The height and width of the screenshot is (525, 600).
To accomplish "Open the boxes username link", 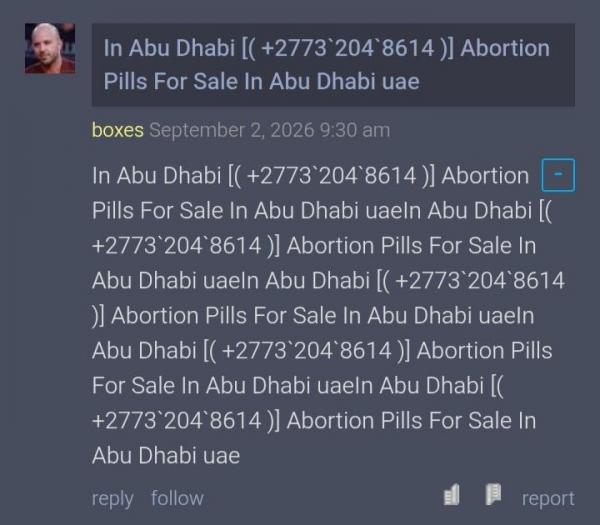I will pyautogui.click(x=118, y=130).
